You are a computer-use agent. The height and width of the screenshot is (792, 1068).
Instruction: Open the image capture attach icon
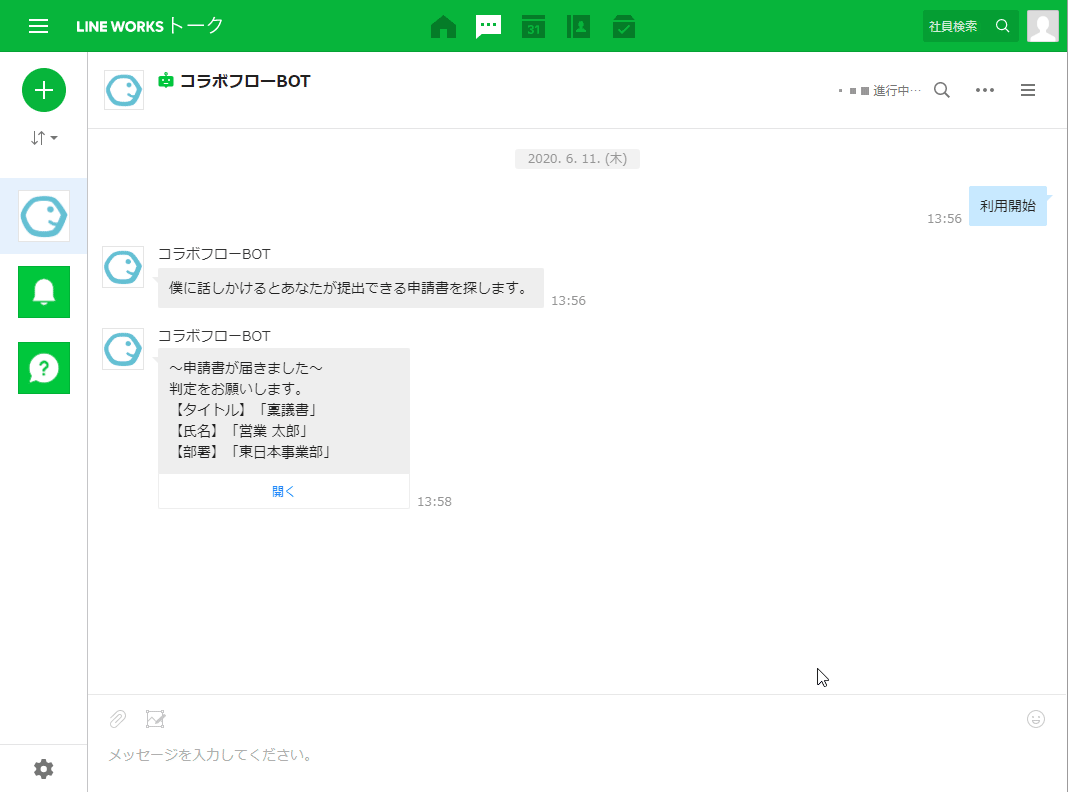point(155,718)
